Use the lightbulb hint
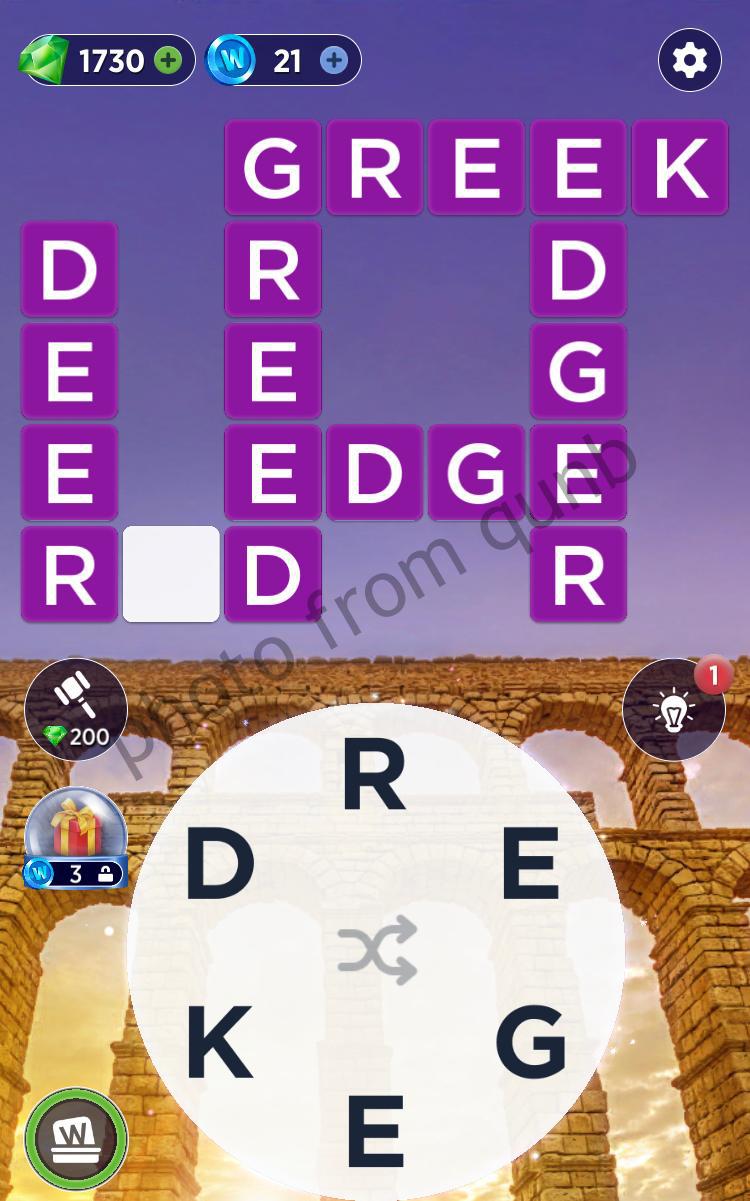Screen dimensions: 750x1201 [674, 710]
